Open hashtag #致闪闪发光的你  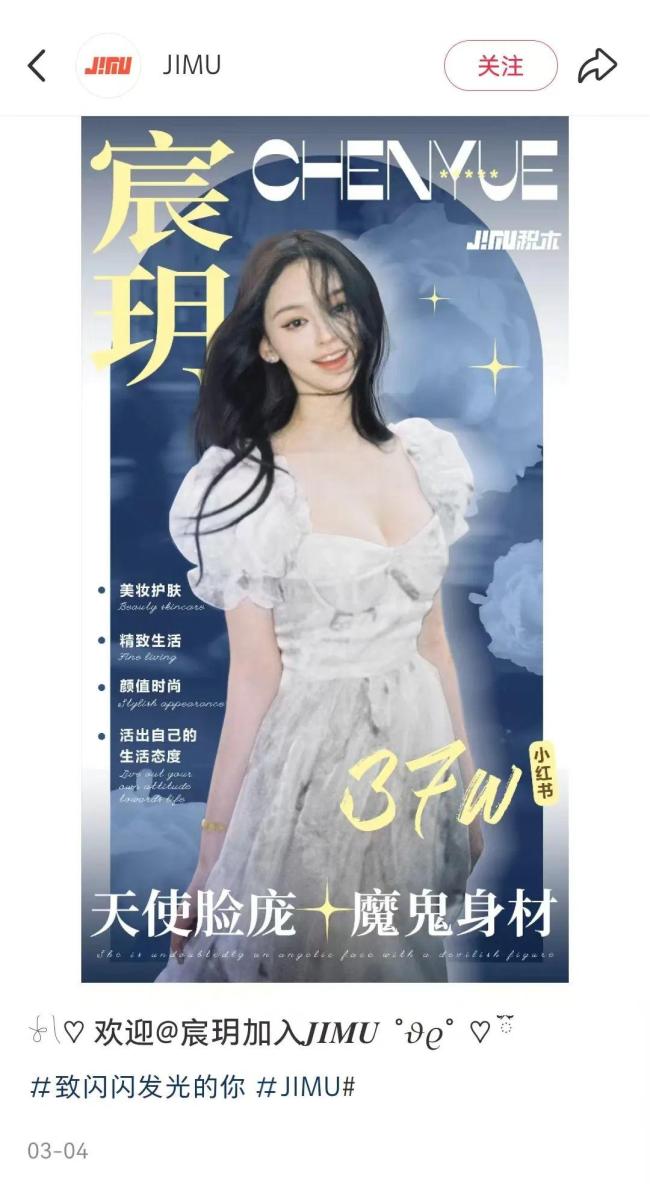[x=137, y=1087]
